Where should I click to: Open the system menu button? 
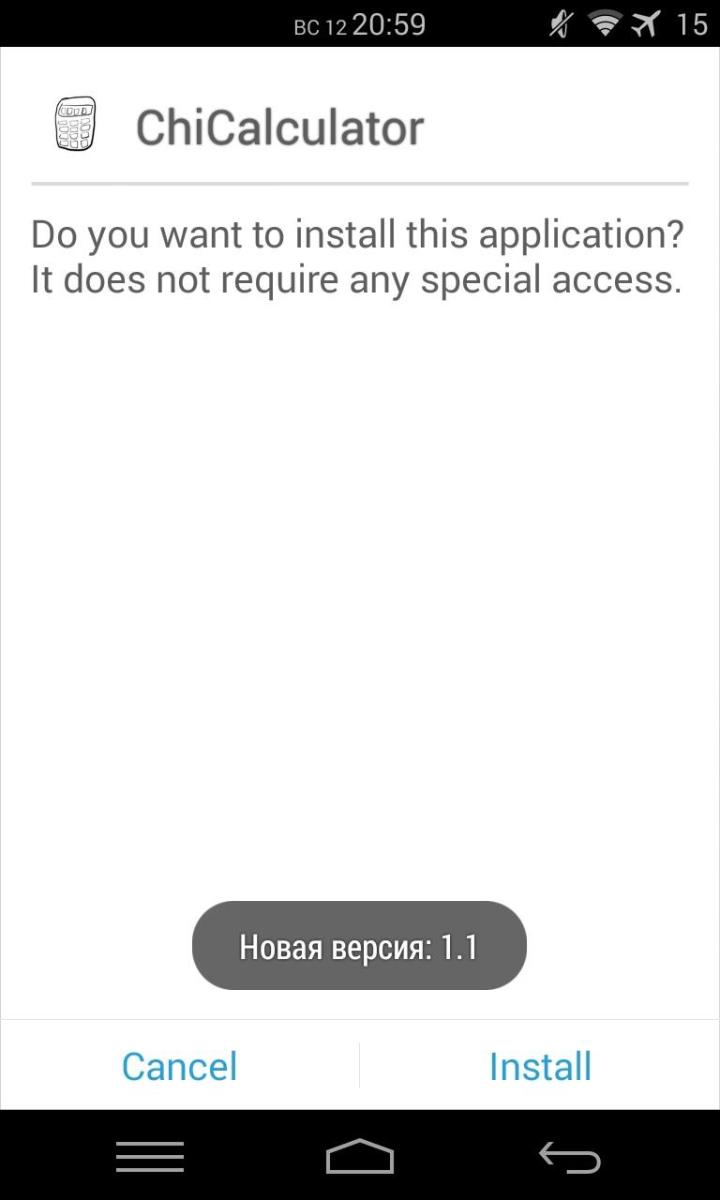point(150,1157)
